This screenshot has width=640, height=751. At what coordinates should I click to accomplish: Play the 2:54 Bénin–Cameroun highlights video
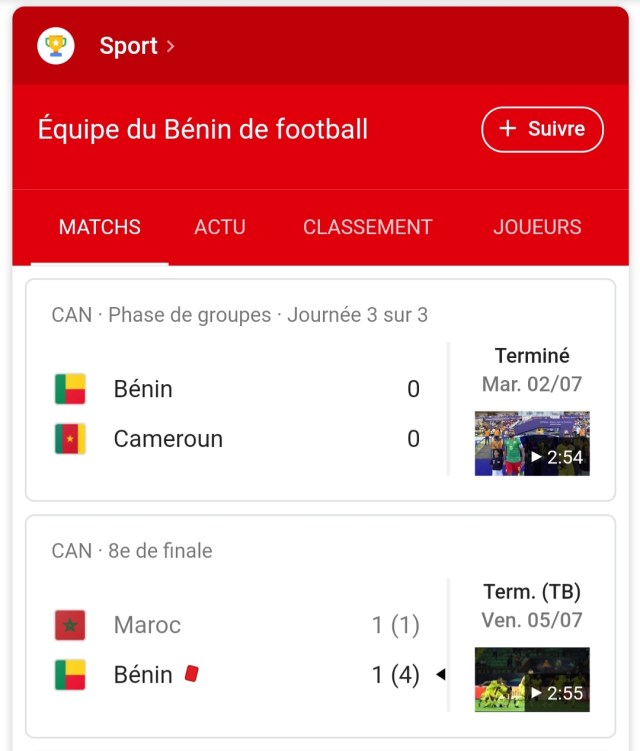coord(532,443)
